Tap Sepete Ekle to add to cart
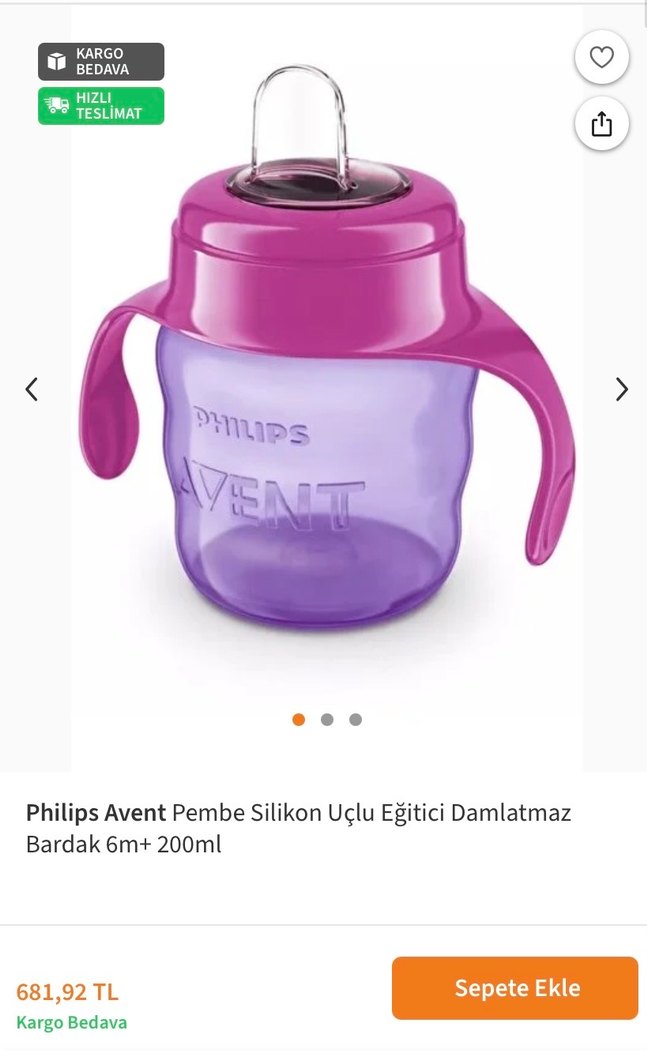647x1060 pixels. click(514, 988)
